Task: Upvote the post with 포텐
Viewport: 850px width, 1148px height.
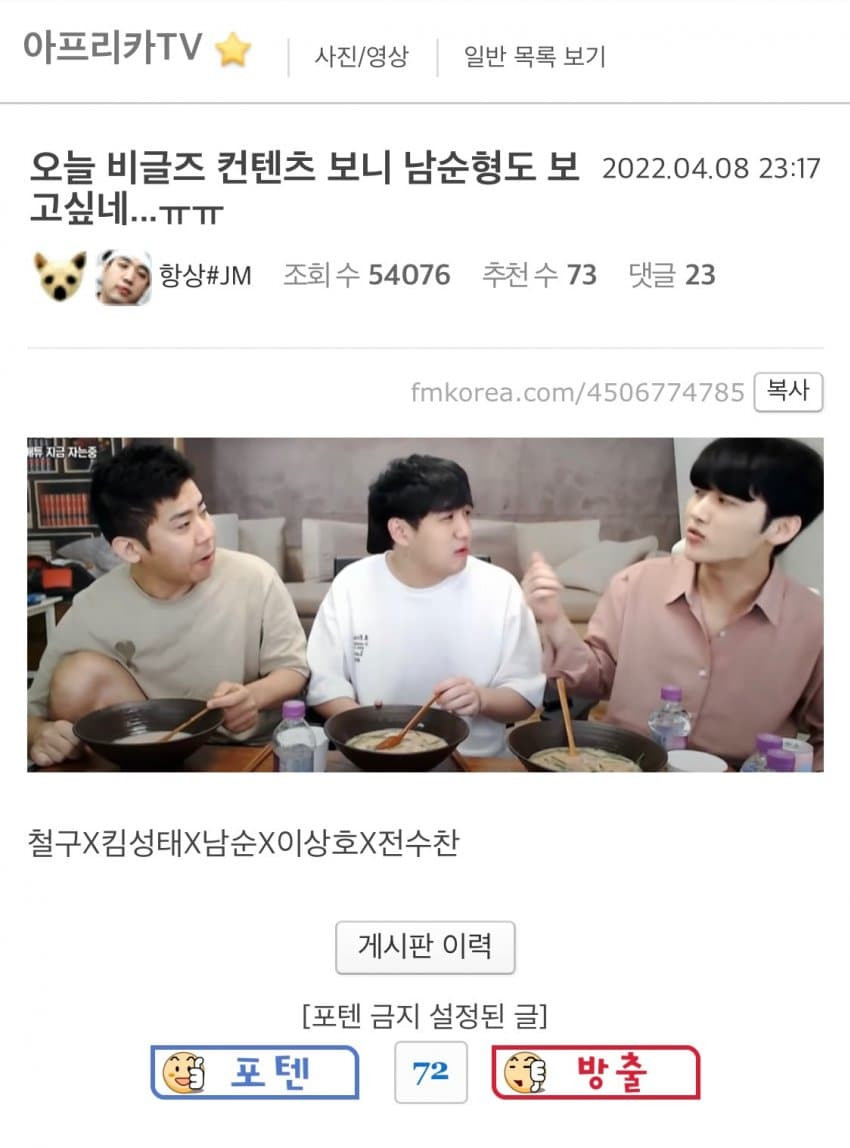Action: click(x=254, y=1072)
